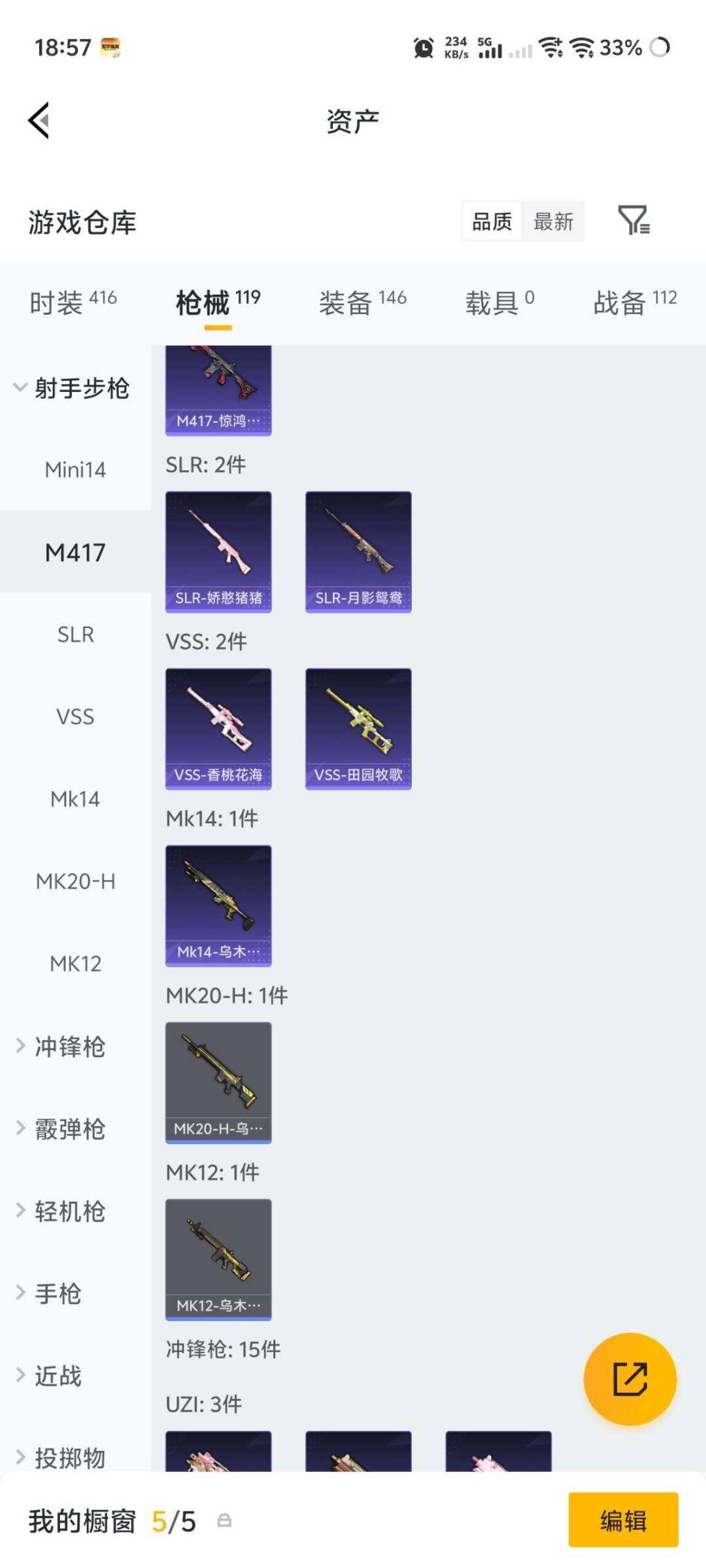Open the VSS-田园牧歌 skin tile
Image resolution: width=706 pixels, height=1568 pixels.
click(358, 728)
